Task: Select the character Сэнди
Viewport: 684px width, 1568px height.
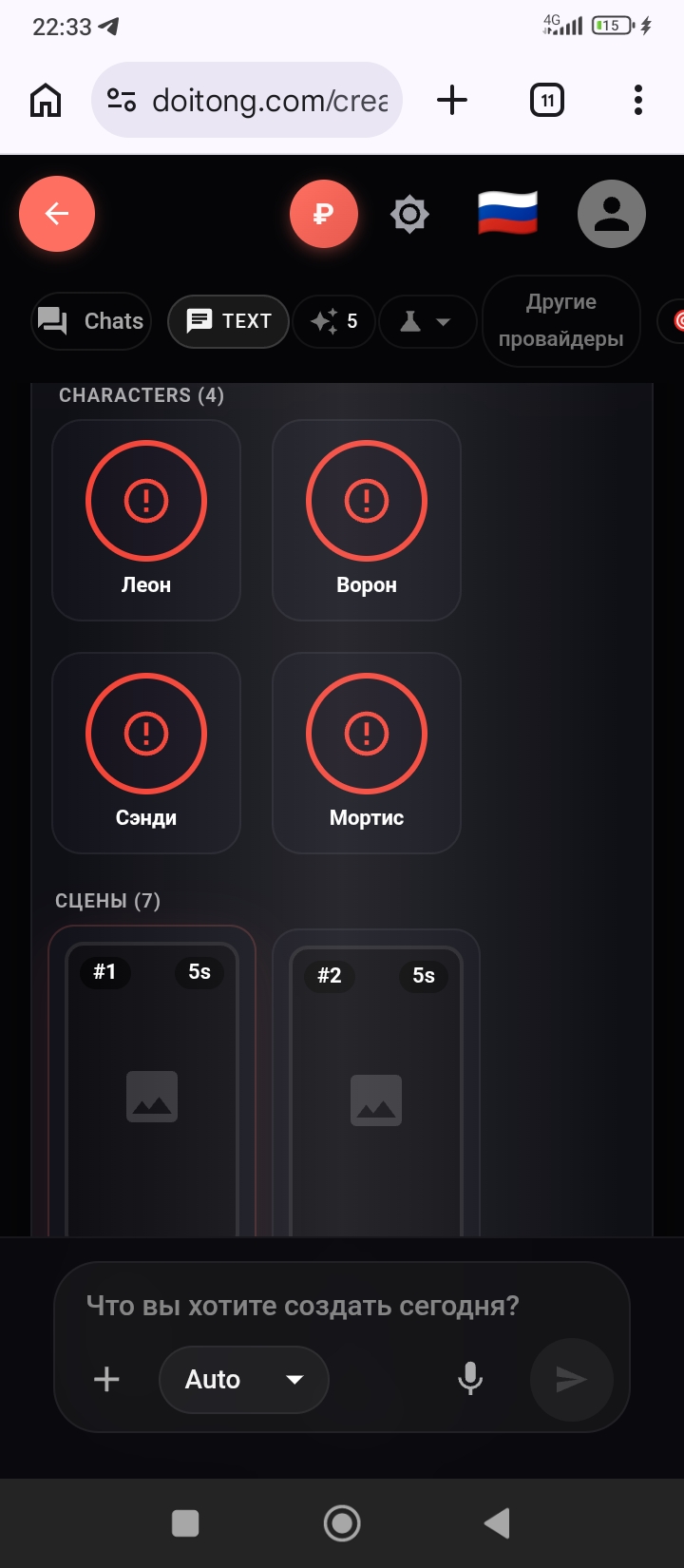Action: pos(146,753)
